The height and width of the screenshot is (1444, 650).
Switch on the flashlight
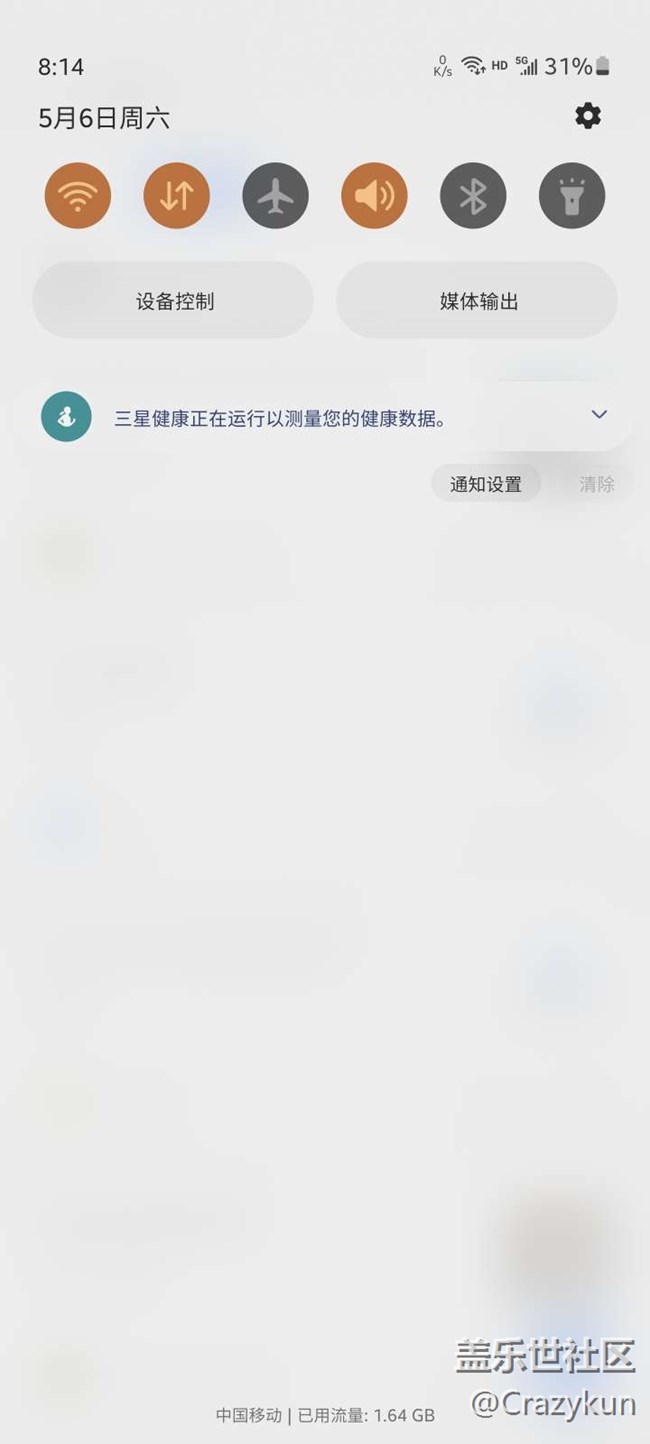[572, 195]
